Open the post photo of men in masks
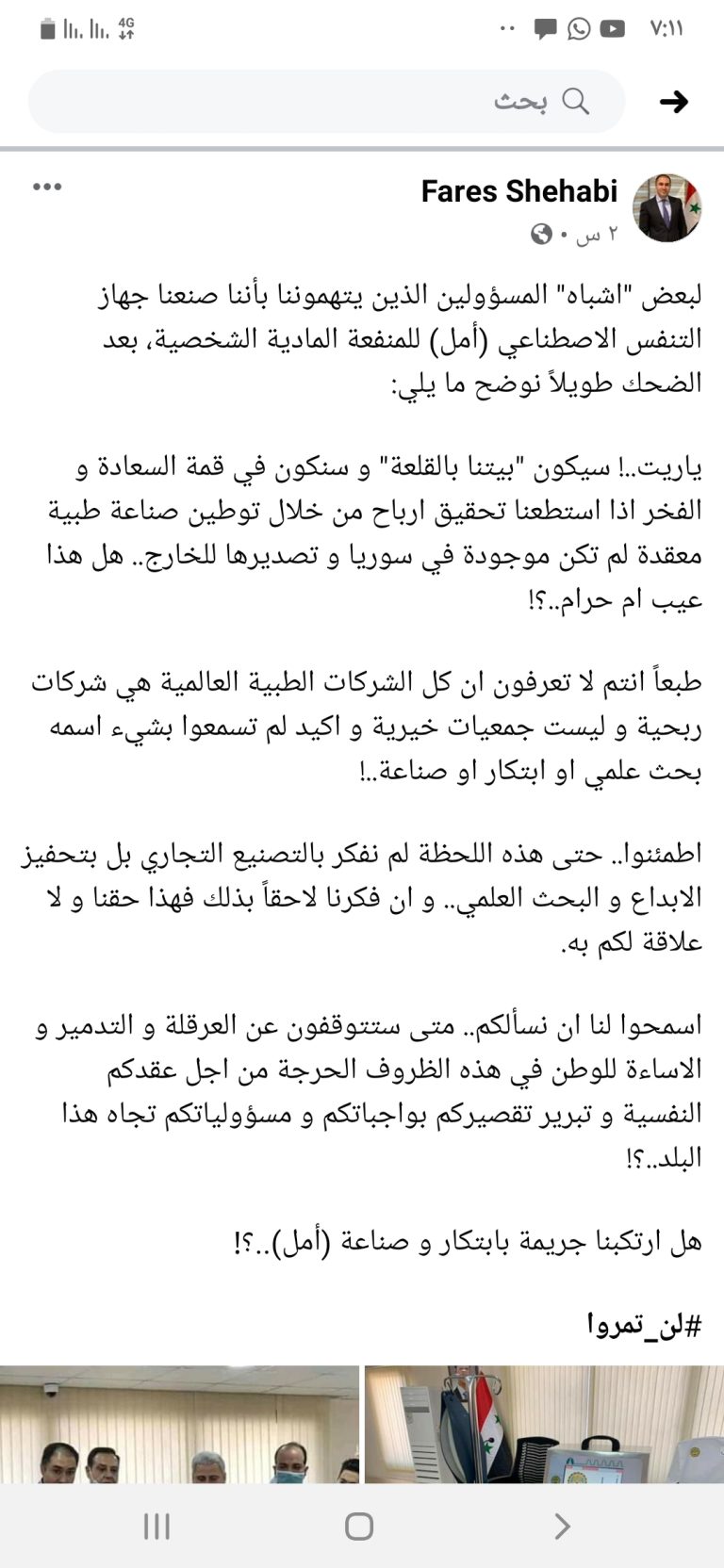 coord(179,1425)
